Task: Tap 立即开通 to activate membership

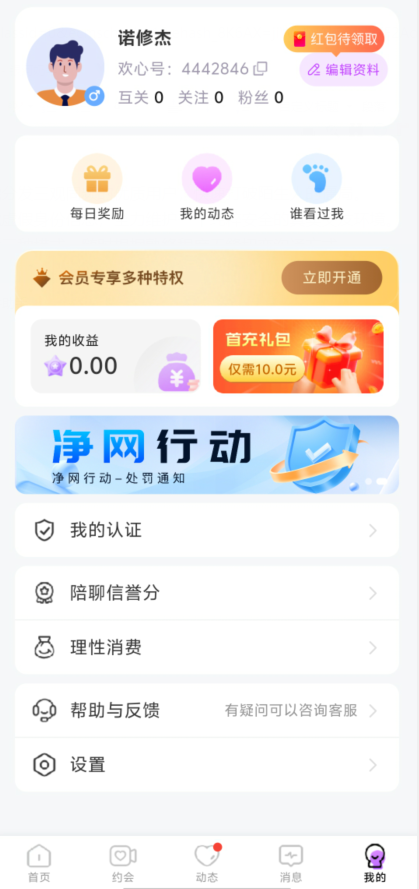Action: click(332, 278)
